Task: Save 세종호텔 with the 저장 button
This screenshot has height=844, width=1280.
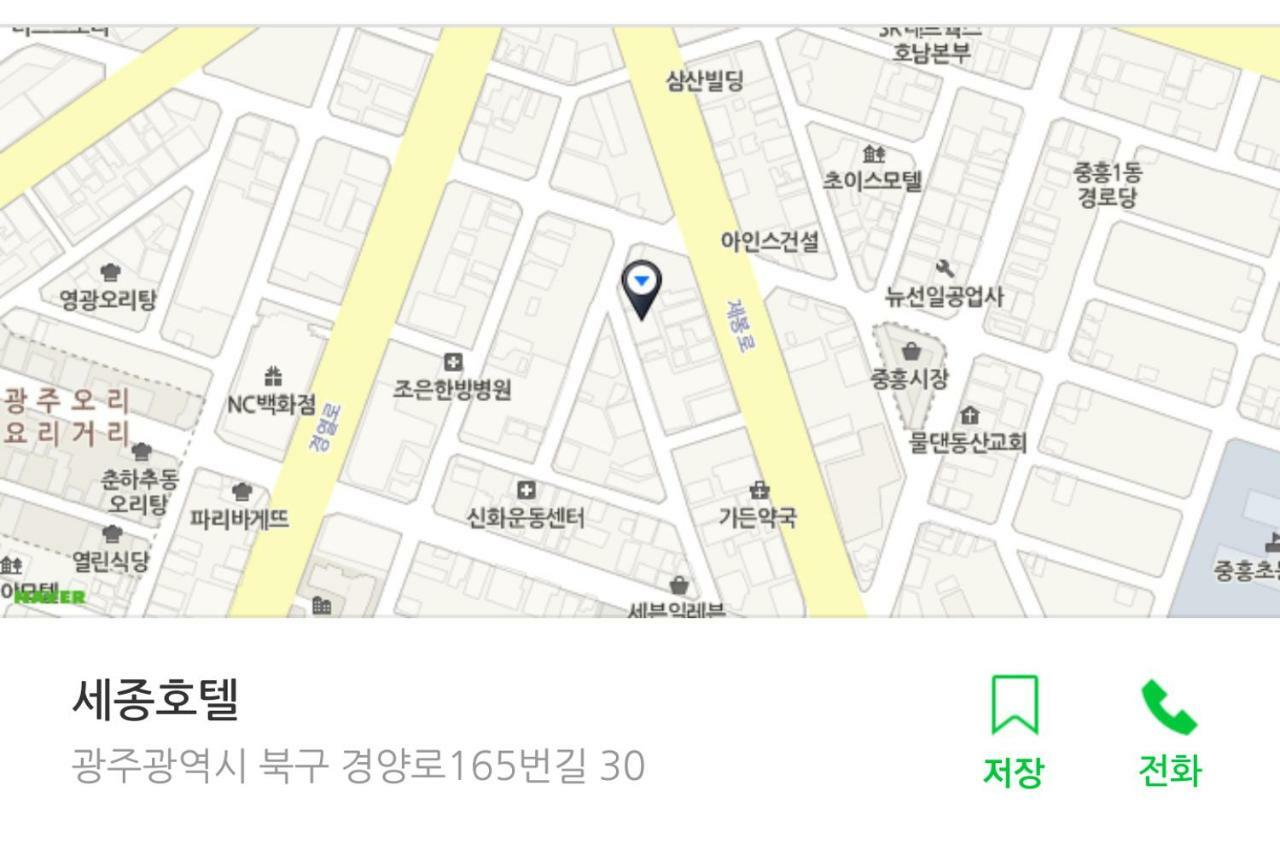Action: (x=1013, y=730)
